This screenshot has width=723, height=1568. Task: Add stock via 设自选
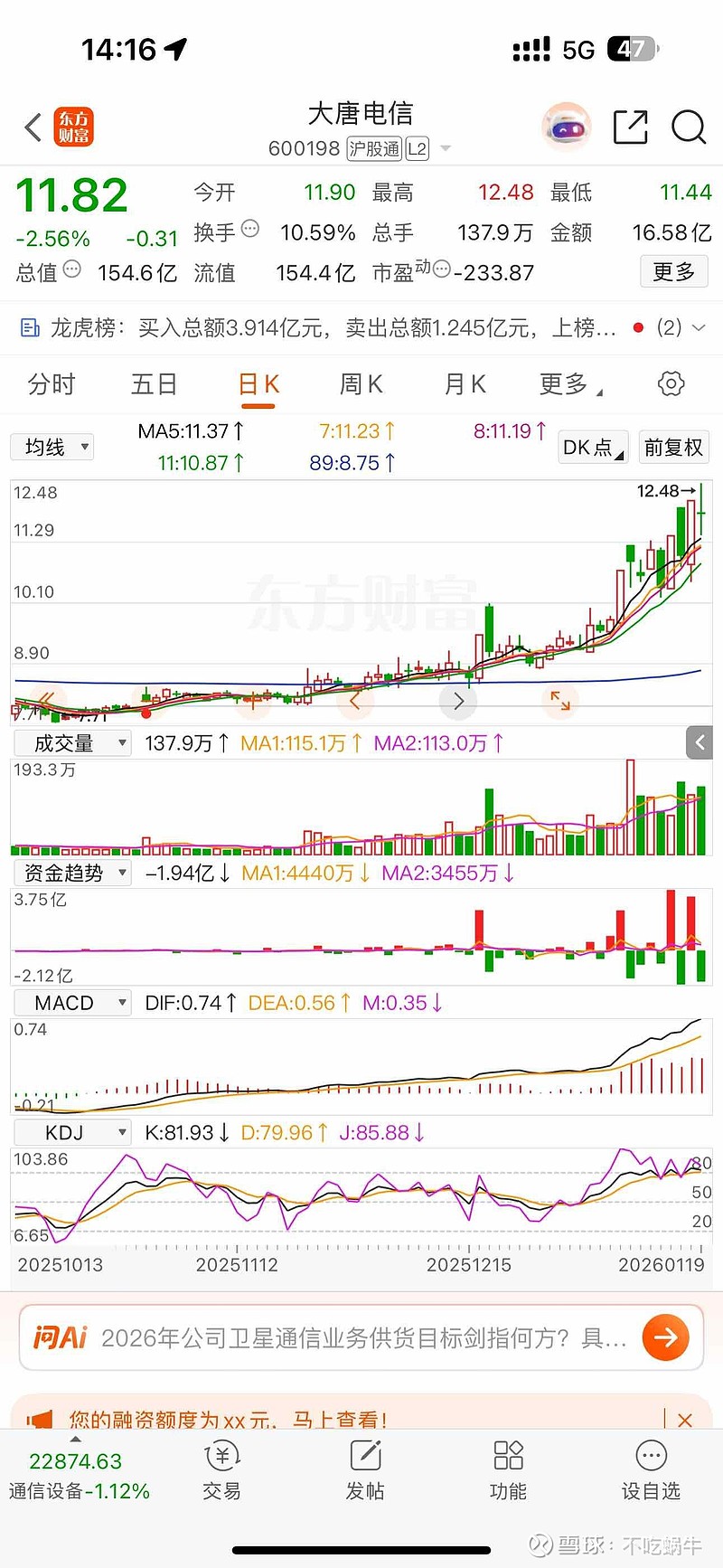click(x=651, y=1472)
